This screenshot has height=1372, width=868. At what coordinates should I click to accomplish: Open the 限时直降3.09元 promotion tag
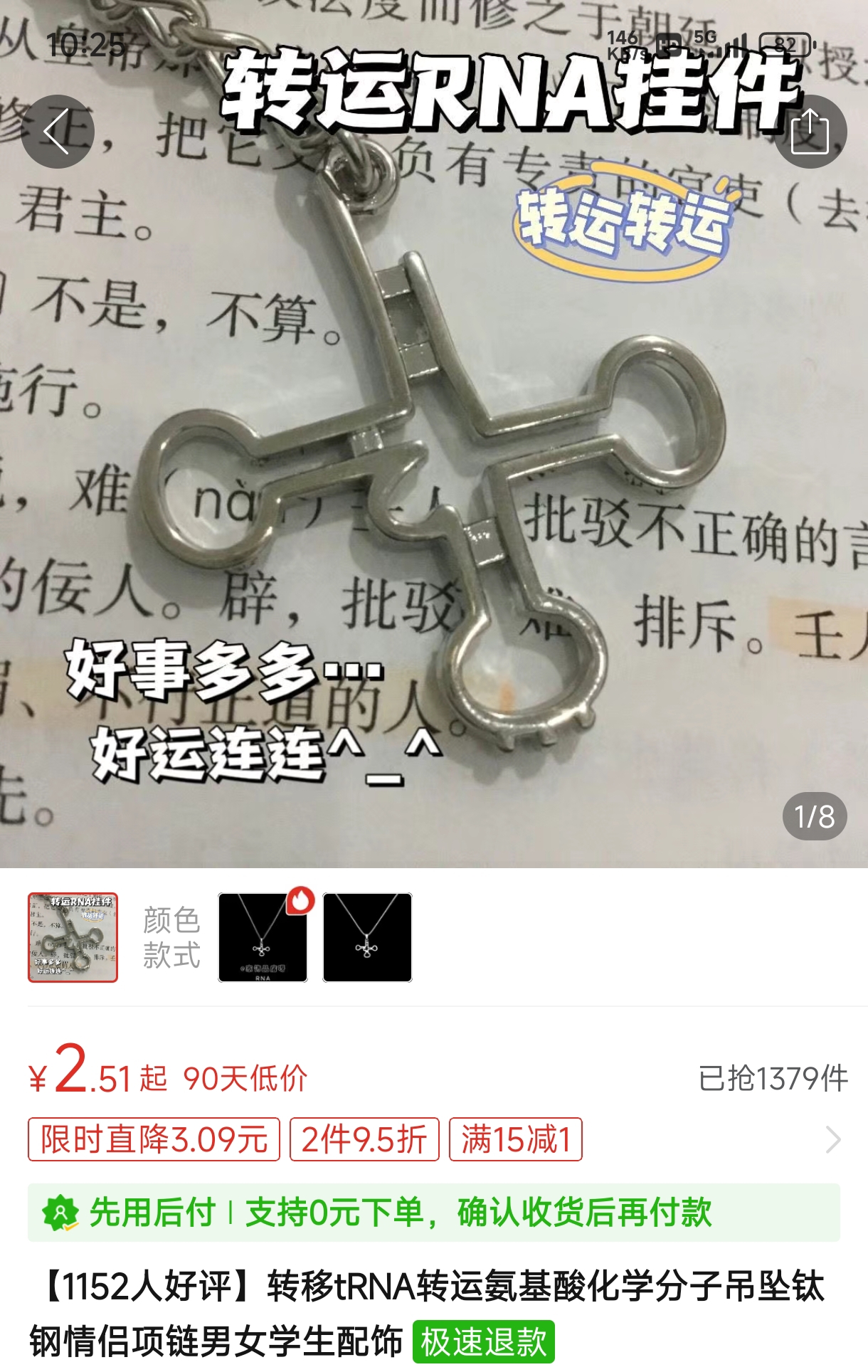tap(154, 1139)
